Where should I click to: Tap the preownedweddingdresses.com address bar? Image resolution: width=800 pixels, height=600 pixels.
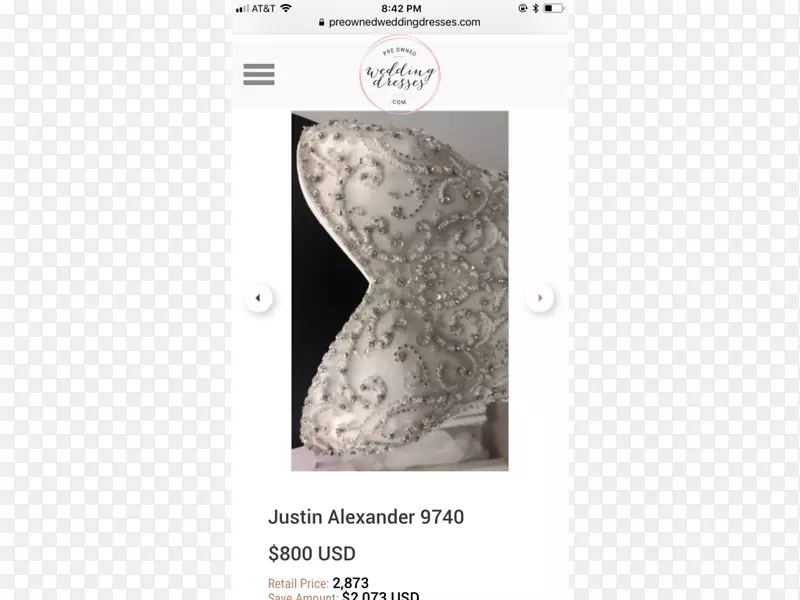click(x=400, y=22)
